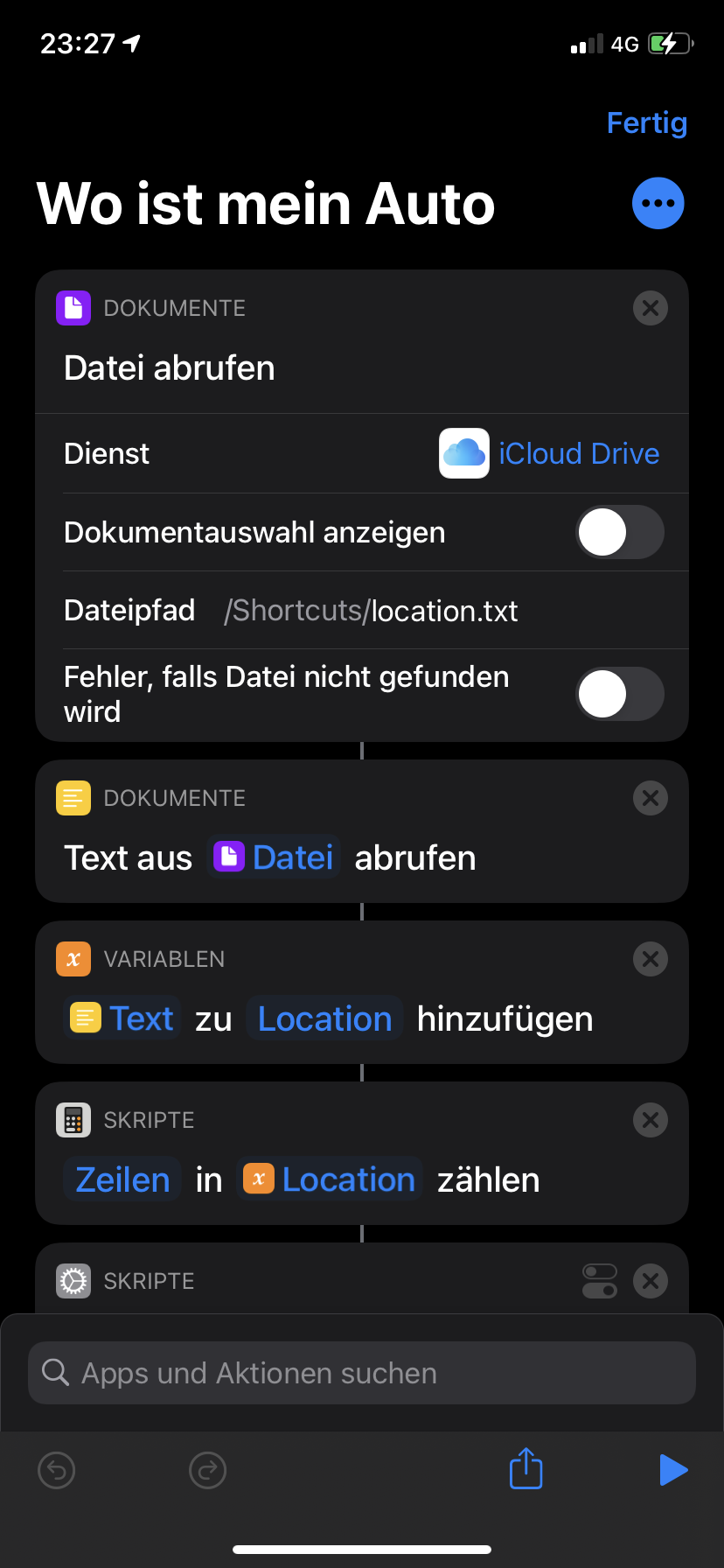Open the shortcut details ellipsis menu

click(658, 203)
